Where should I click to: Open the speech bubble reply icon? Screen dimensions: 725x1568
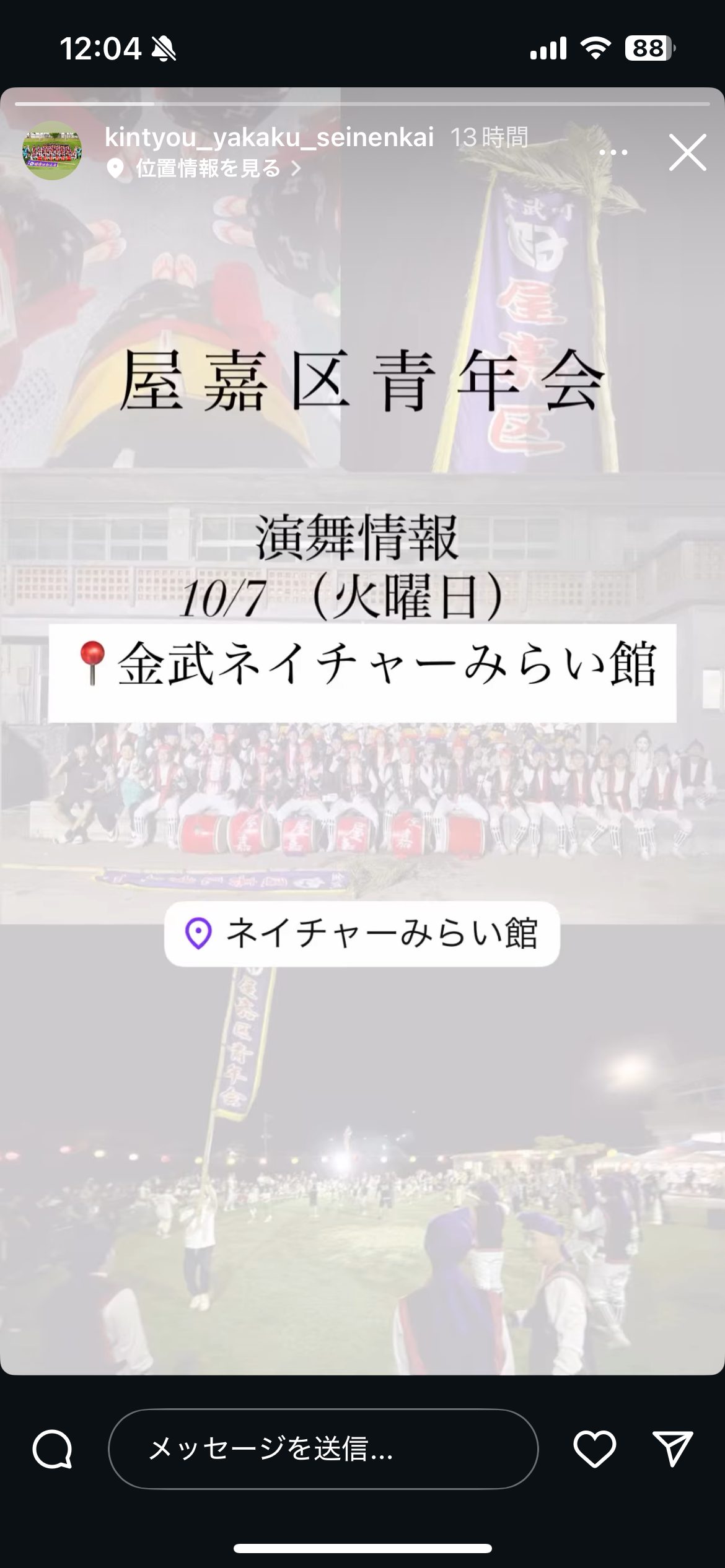click(53, 1449)
